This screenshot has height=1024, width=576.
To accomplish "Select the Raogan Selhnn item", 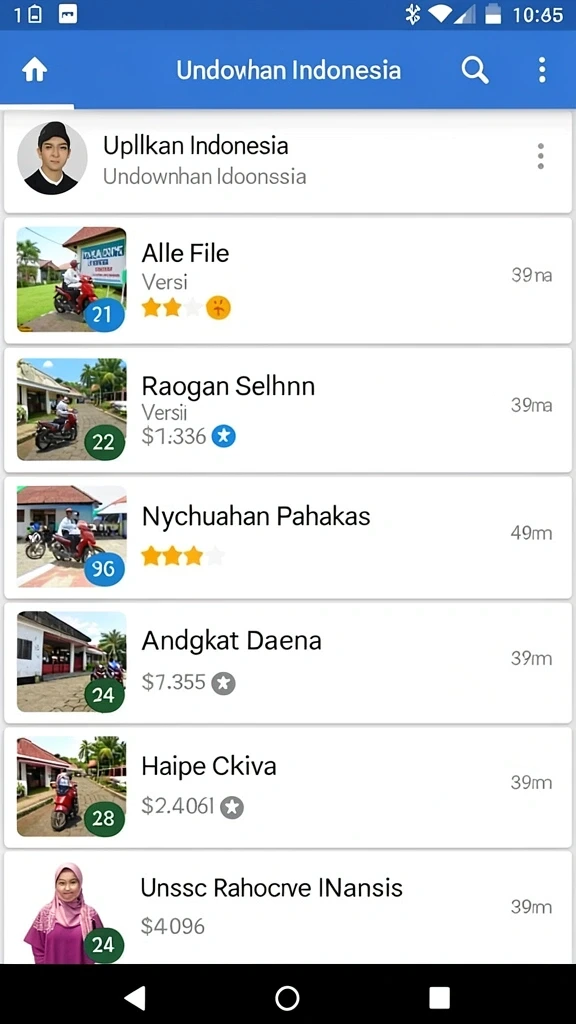I will [288, 410].
